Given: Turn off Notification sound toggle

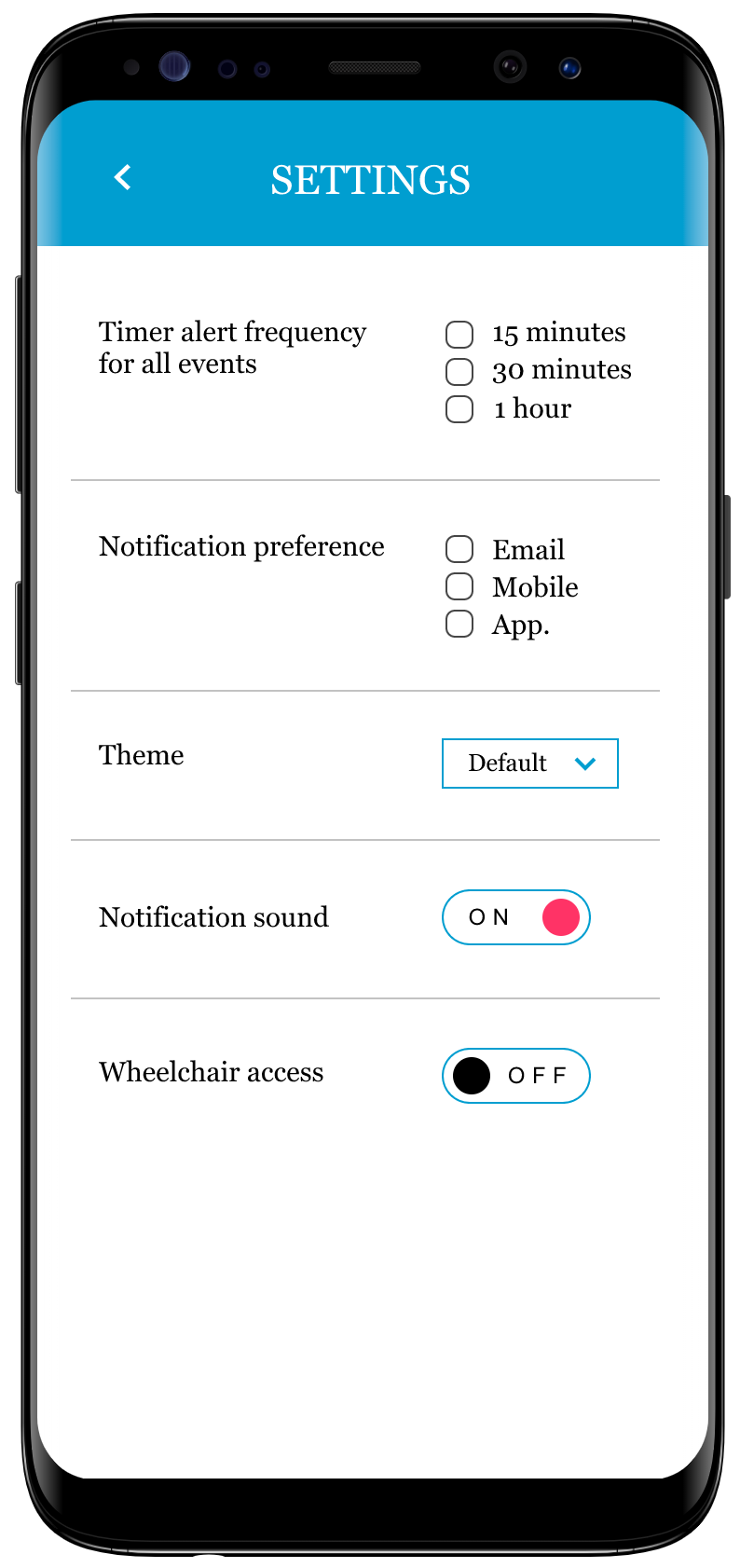Looking at the screenshot, I should (x=516, y=917).
